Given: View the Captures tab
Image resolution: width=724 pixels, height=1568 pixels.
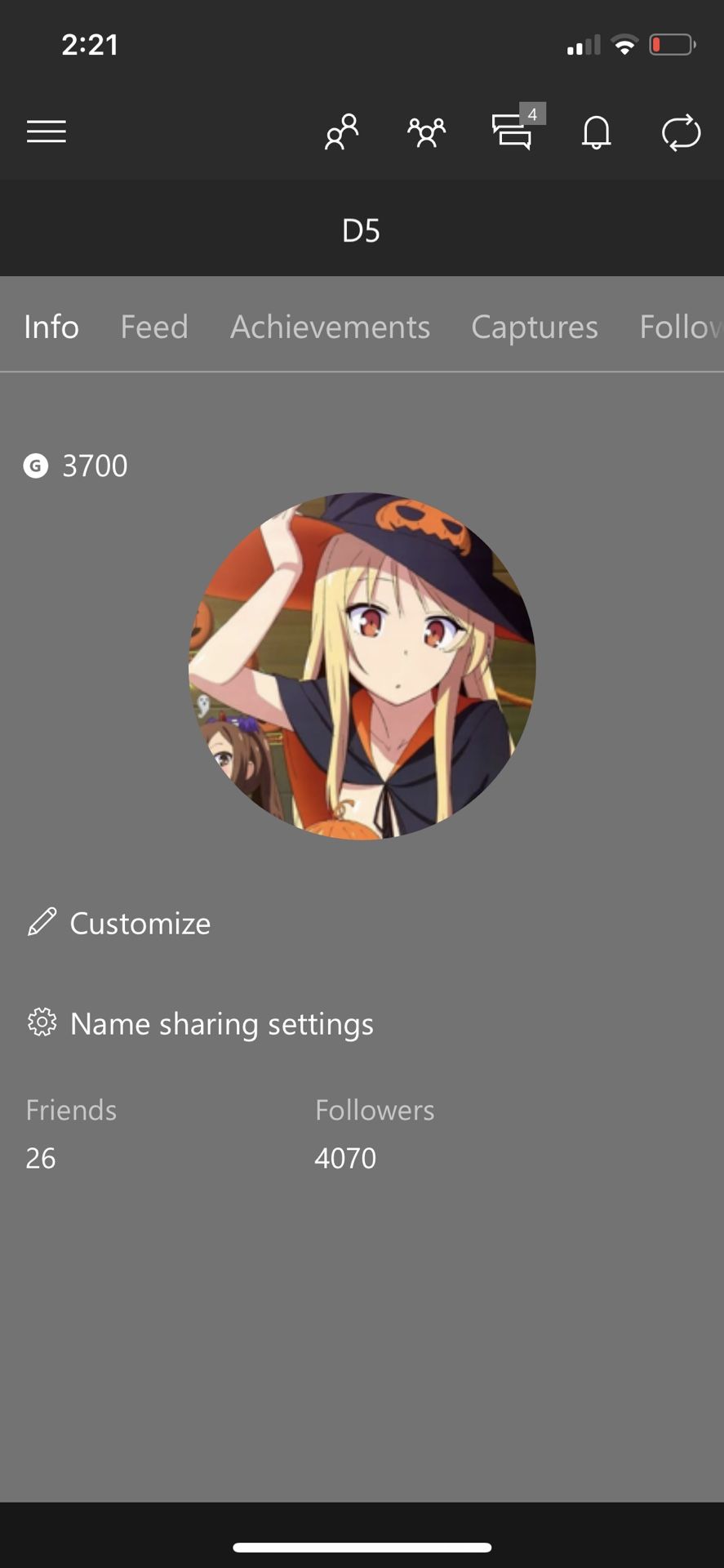Looking at the screenshot, I should 534,327.
